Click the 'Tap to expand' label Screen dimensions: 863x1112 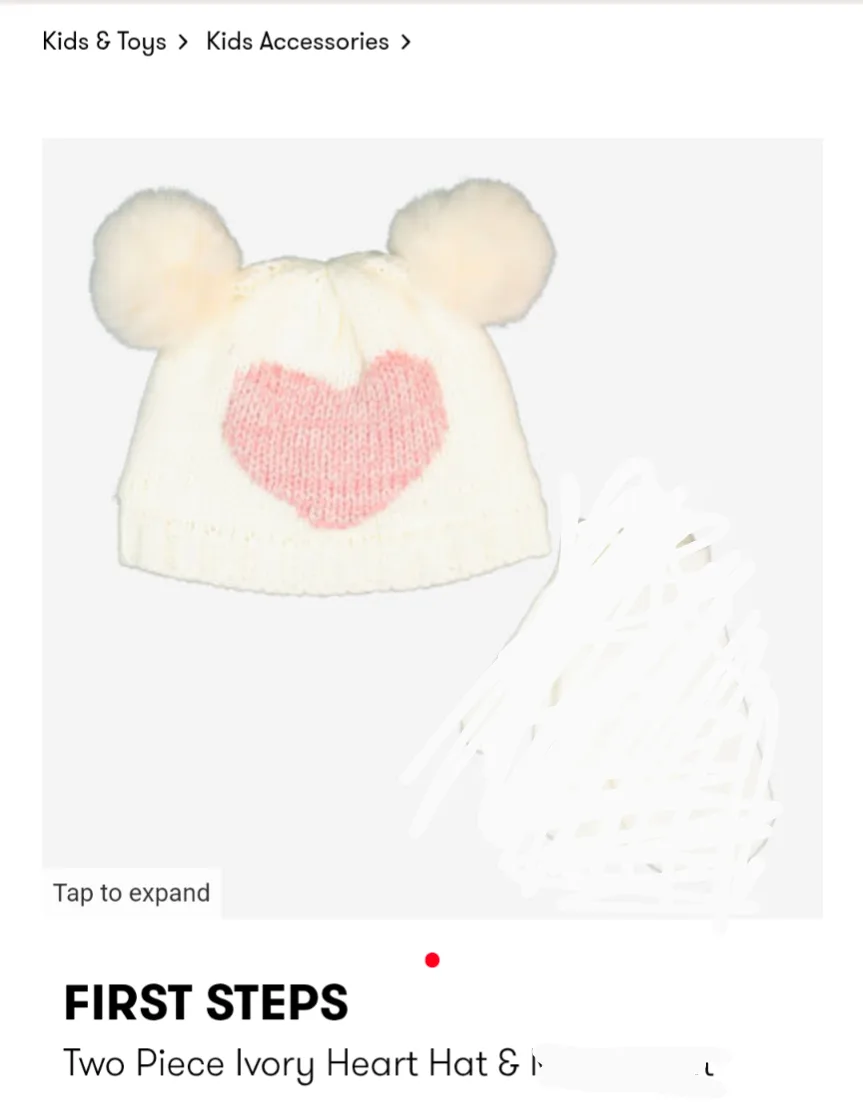(131, 892)
